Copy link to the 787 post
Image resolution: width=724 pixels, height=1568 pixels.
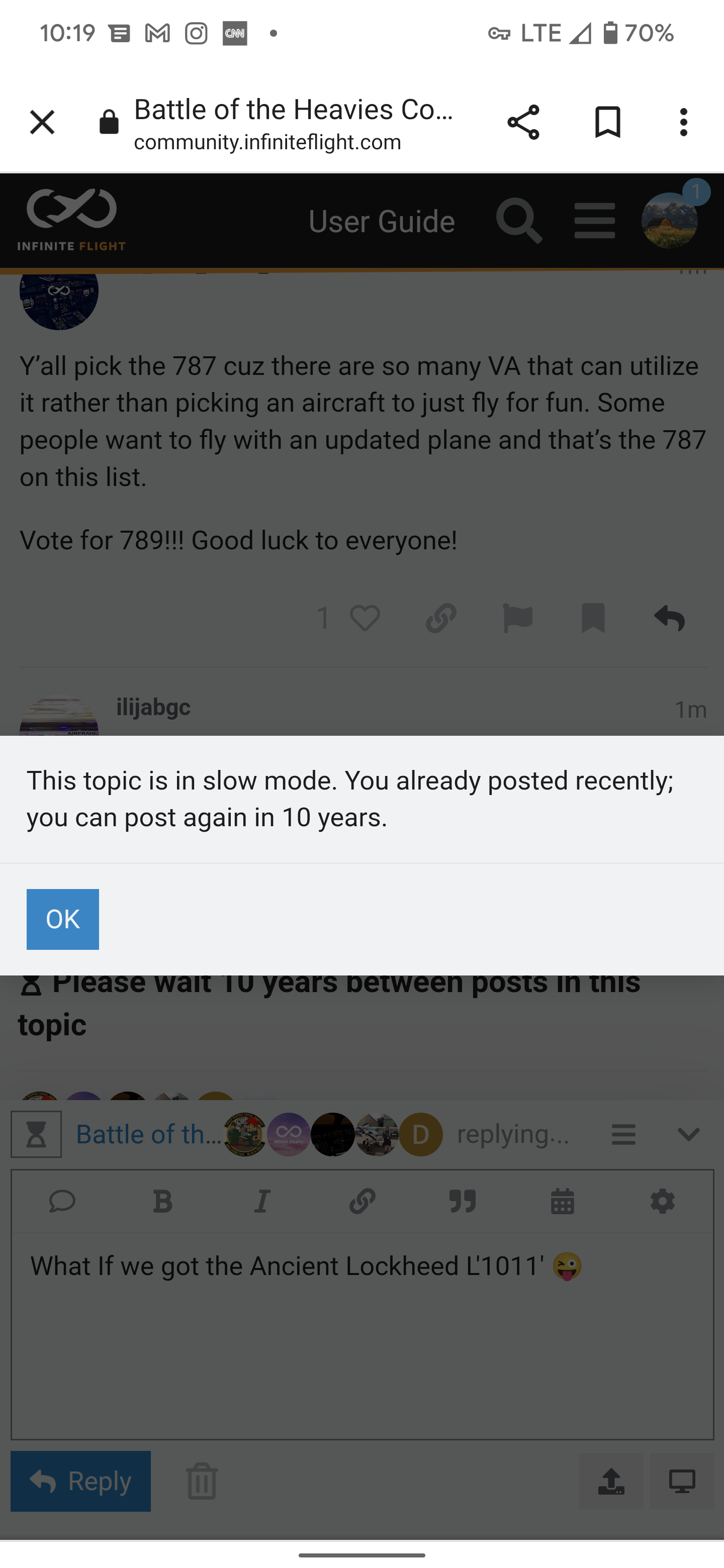(x=441, y=619)
